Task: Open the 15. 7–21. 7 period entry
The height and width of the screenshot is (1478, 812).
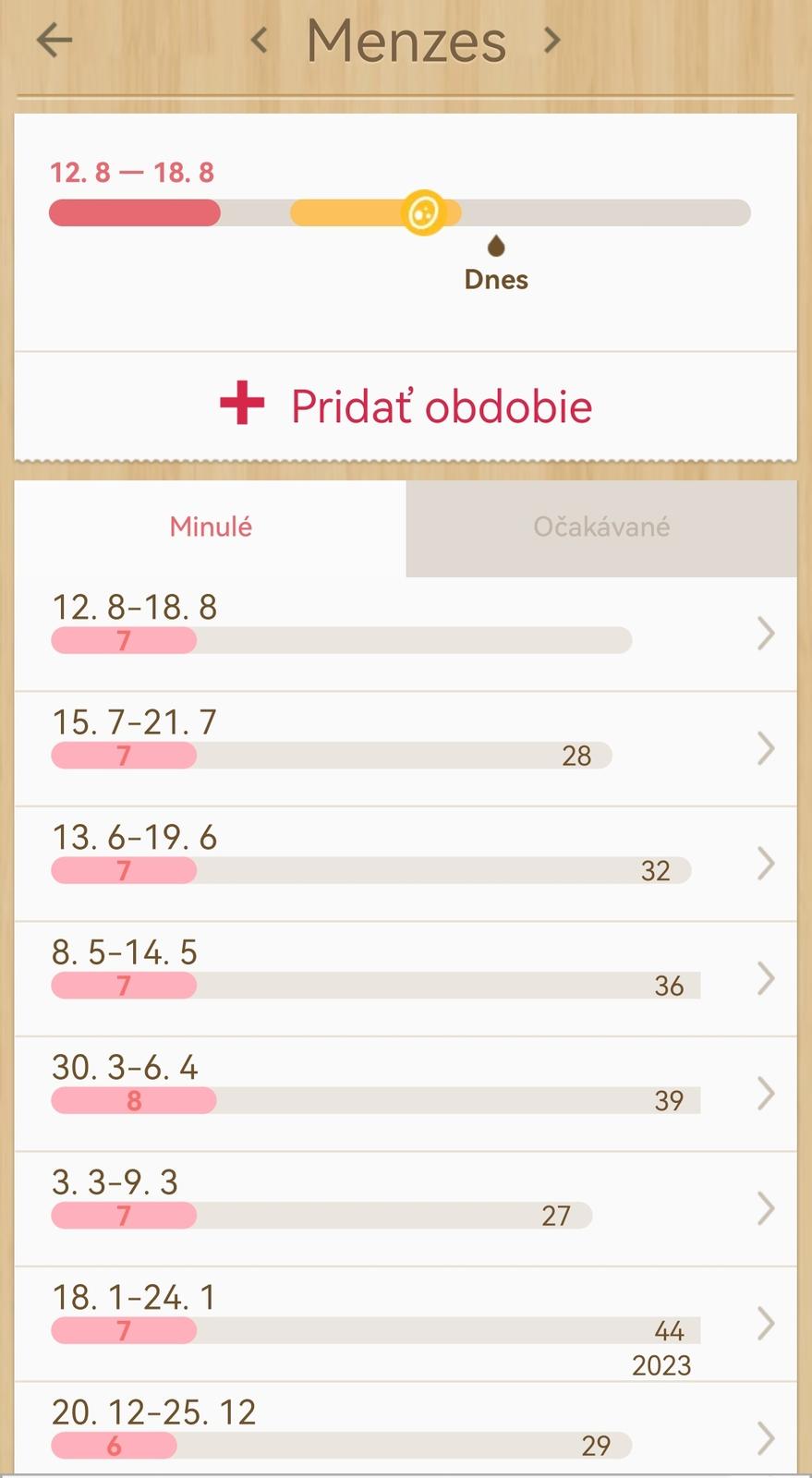Action: 406,748
